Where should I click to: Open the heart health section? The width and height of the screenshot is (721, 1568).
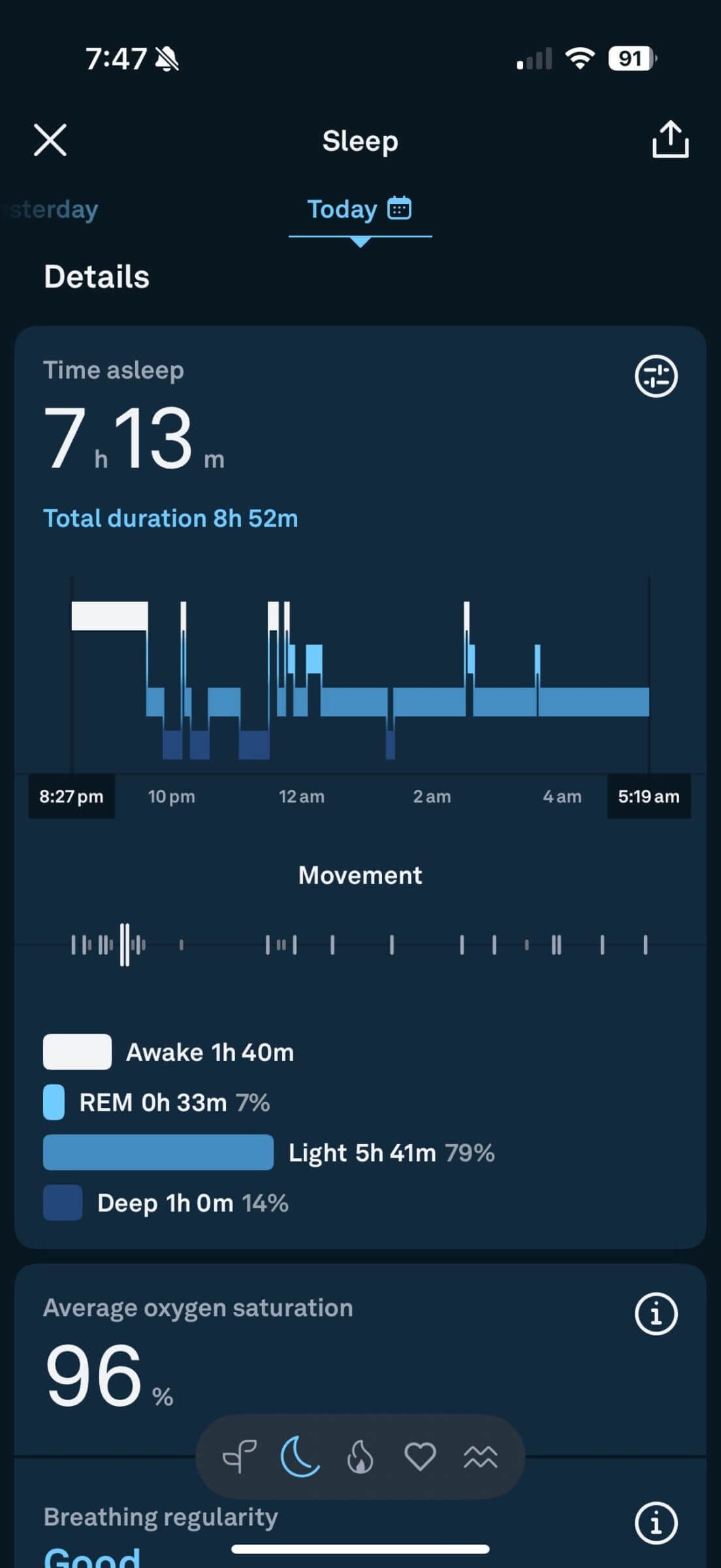420,1456
